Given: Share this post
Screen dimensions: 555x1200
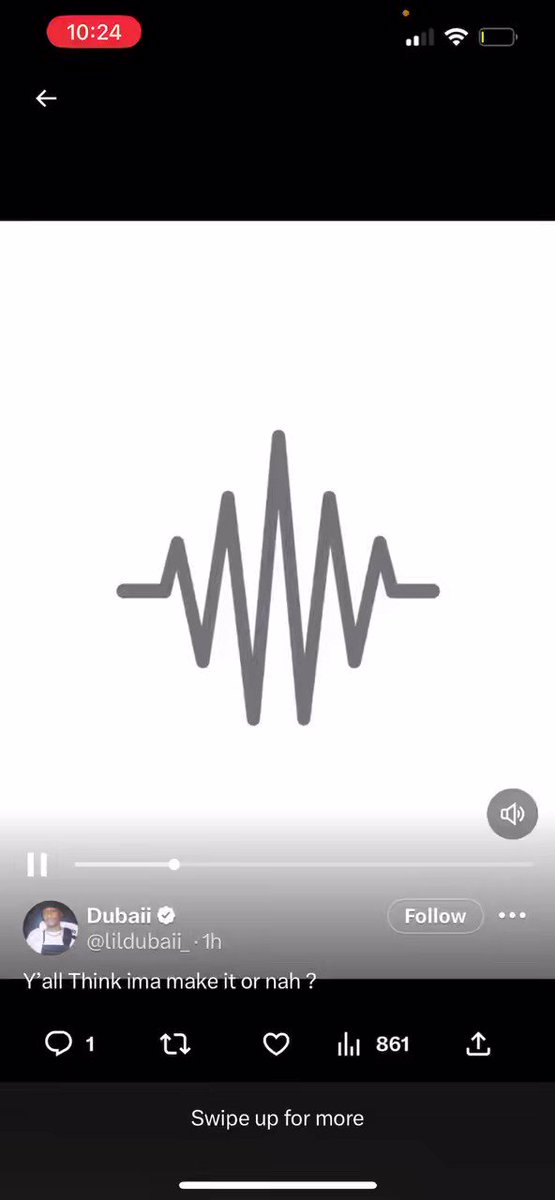Looking at the screenshot, I should tap(479, 1044).
